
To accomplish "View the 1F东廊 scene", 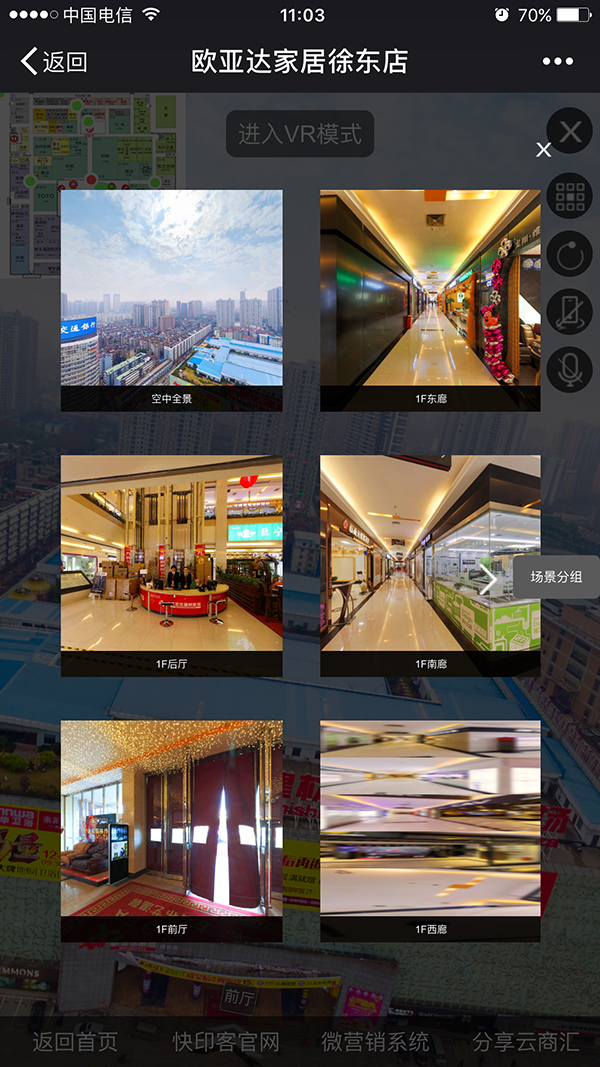I will point(430,299).
